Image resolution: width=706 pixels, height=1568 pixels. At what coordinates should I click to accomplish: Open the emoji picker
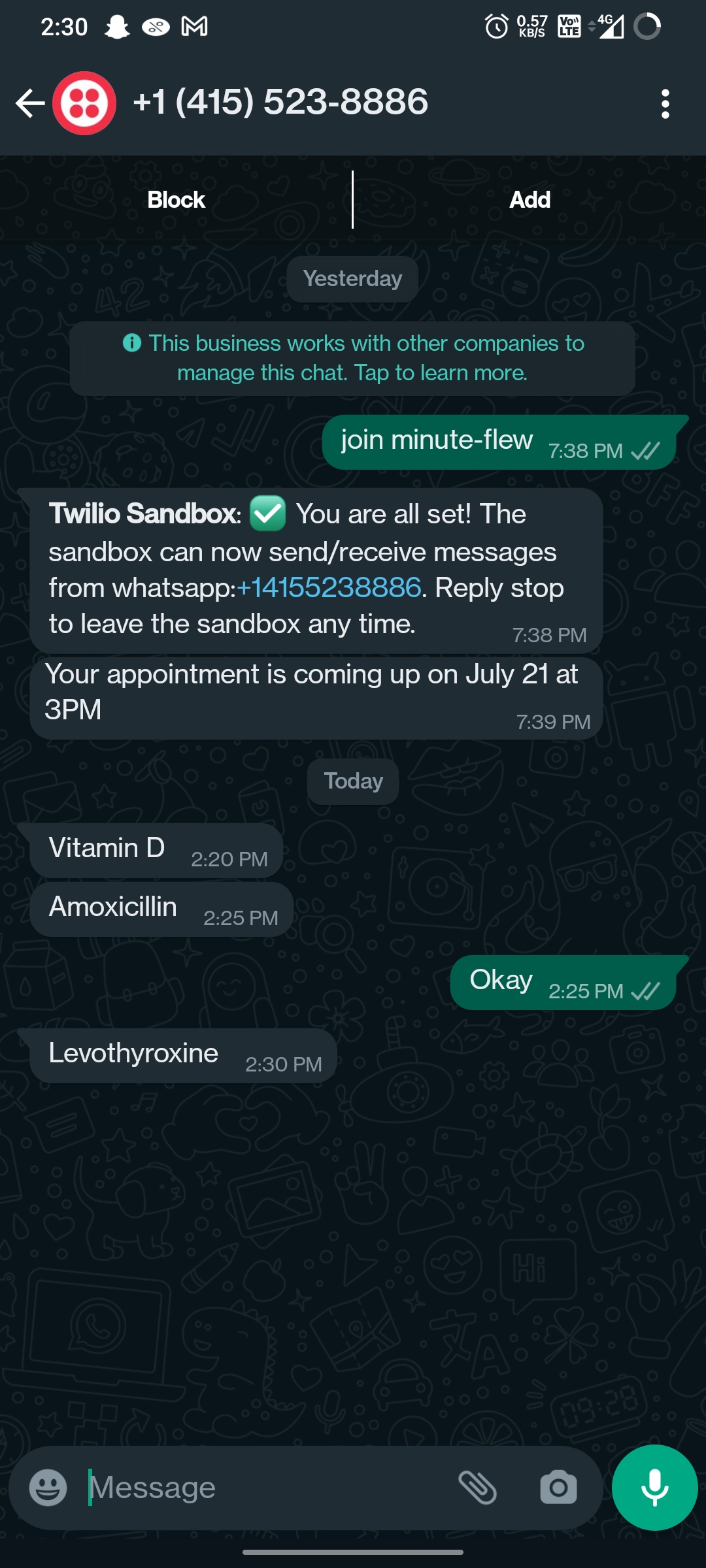pos(47,1487)
